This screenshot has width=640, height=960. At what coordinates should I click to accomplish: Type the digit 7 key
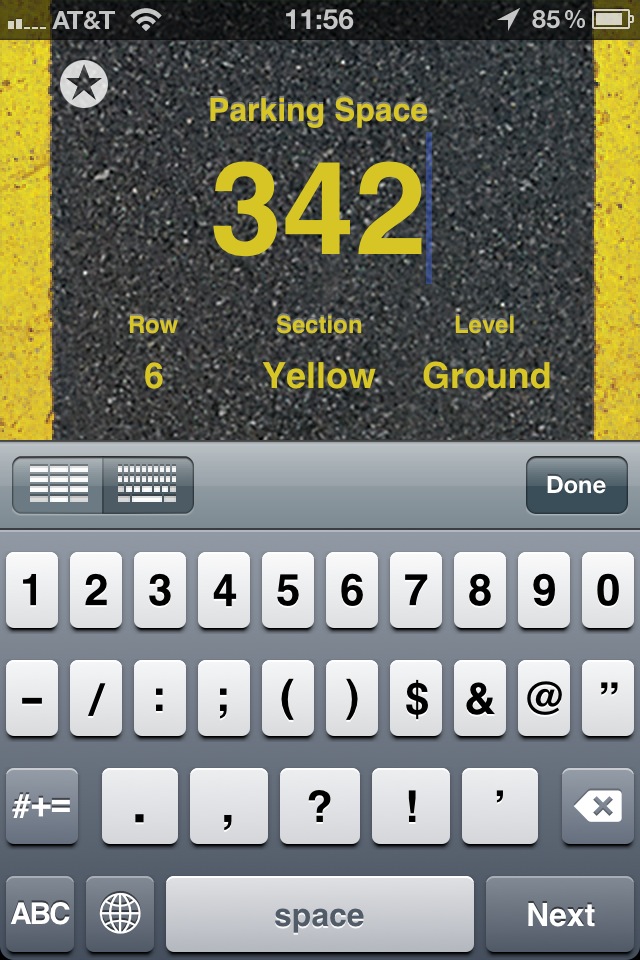pos(416,591)
